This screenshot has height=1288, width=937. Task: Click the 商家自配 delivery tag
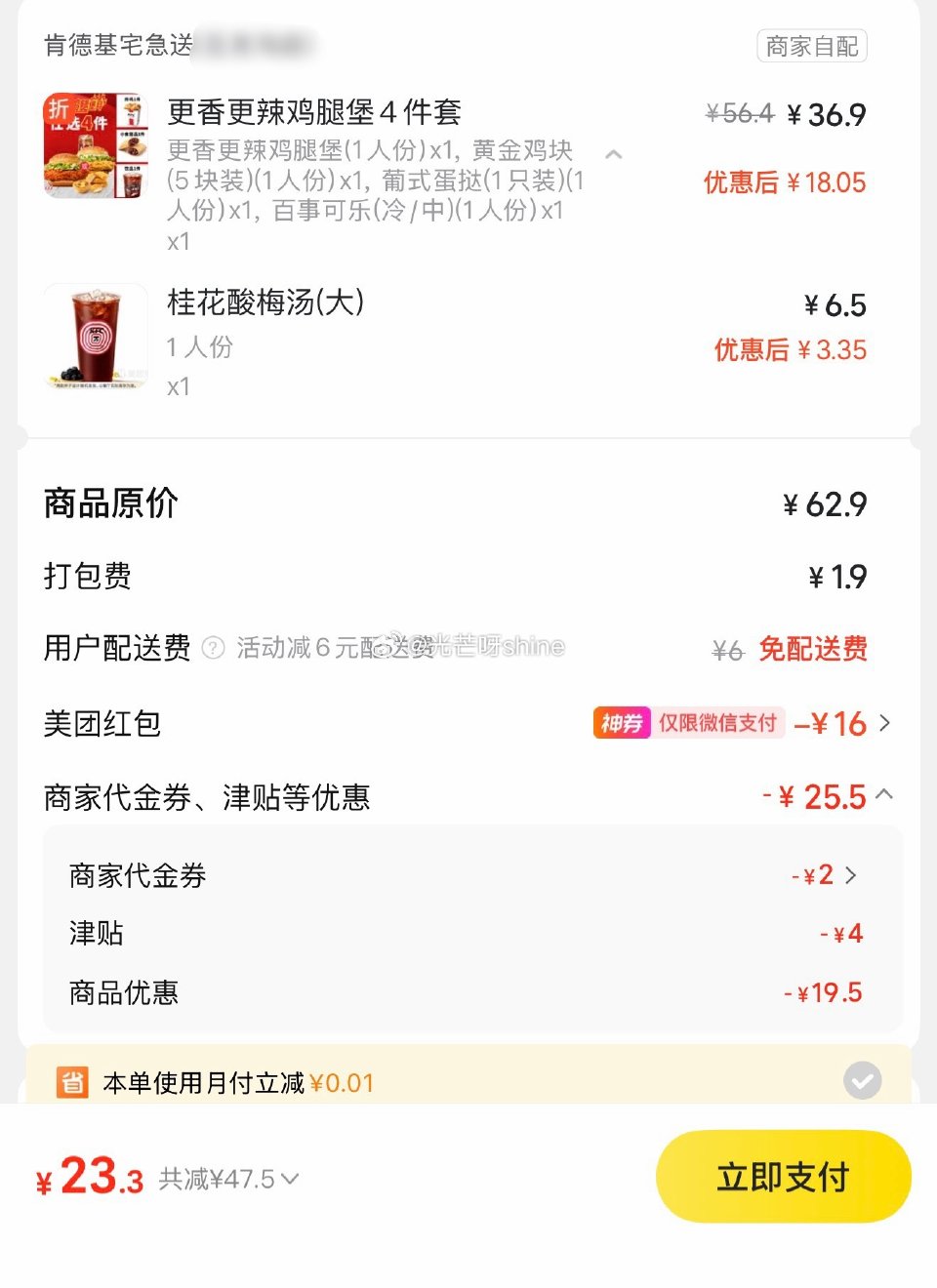811,47
